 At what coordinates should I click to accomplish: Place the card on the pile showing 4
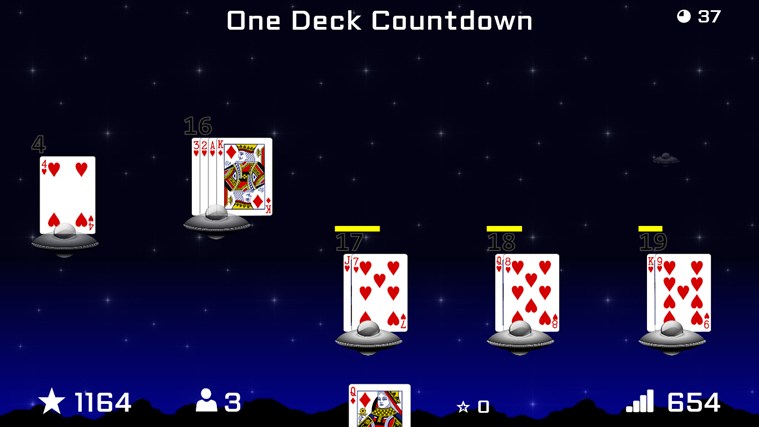coord(67,195)
